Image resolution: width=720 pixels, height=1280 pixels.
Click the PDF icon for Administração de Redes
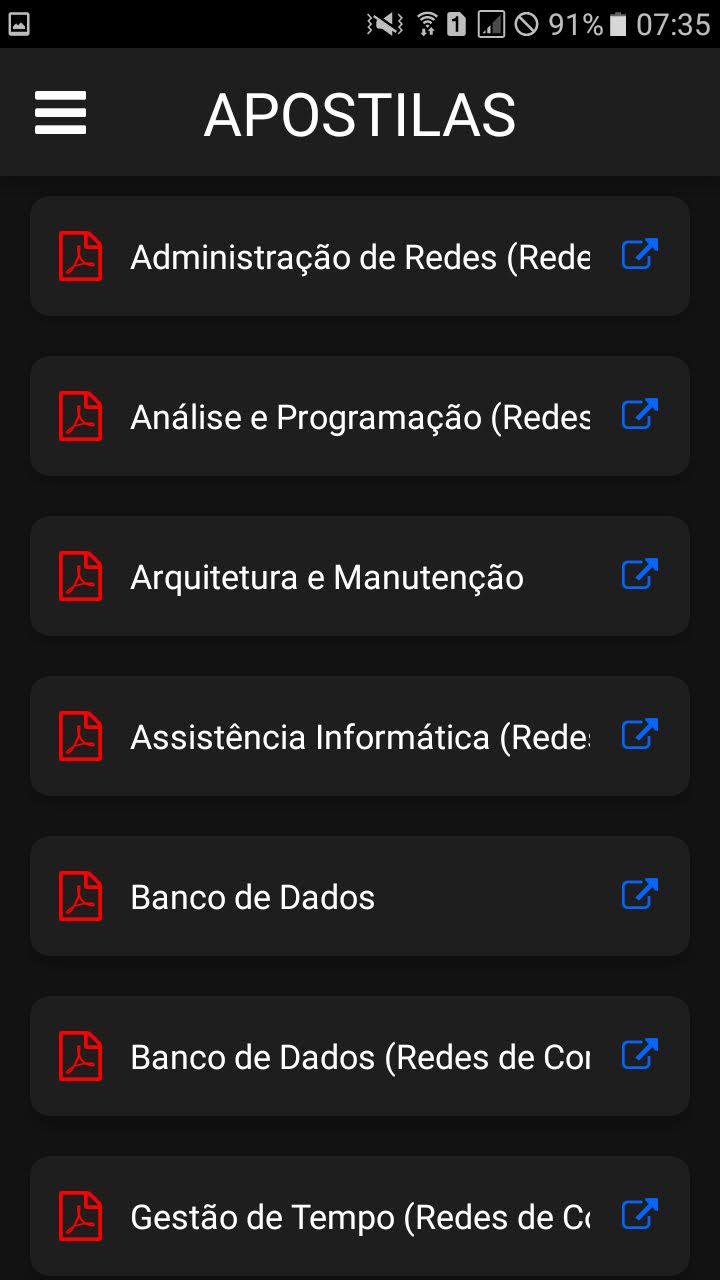point(81,256)
